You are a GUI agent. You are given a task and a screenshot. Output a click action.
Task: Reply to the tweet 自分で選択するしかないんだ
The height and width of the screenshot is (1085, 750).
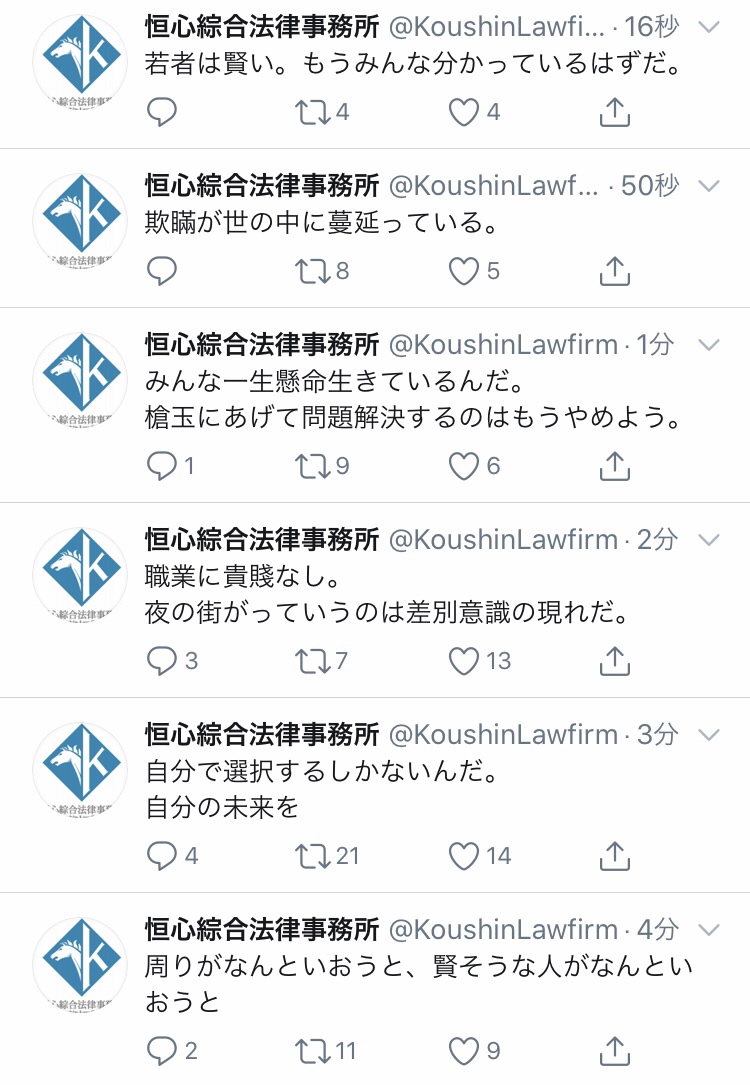point(162,855)
